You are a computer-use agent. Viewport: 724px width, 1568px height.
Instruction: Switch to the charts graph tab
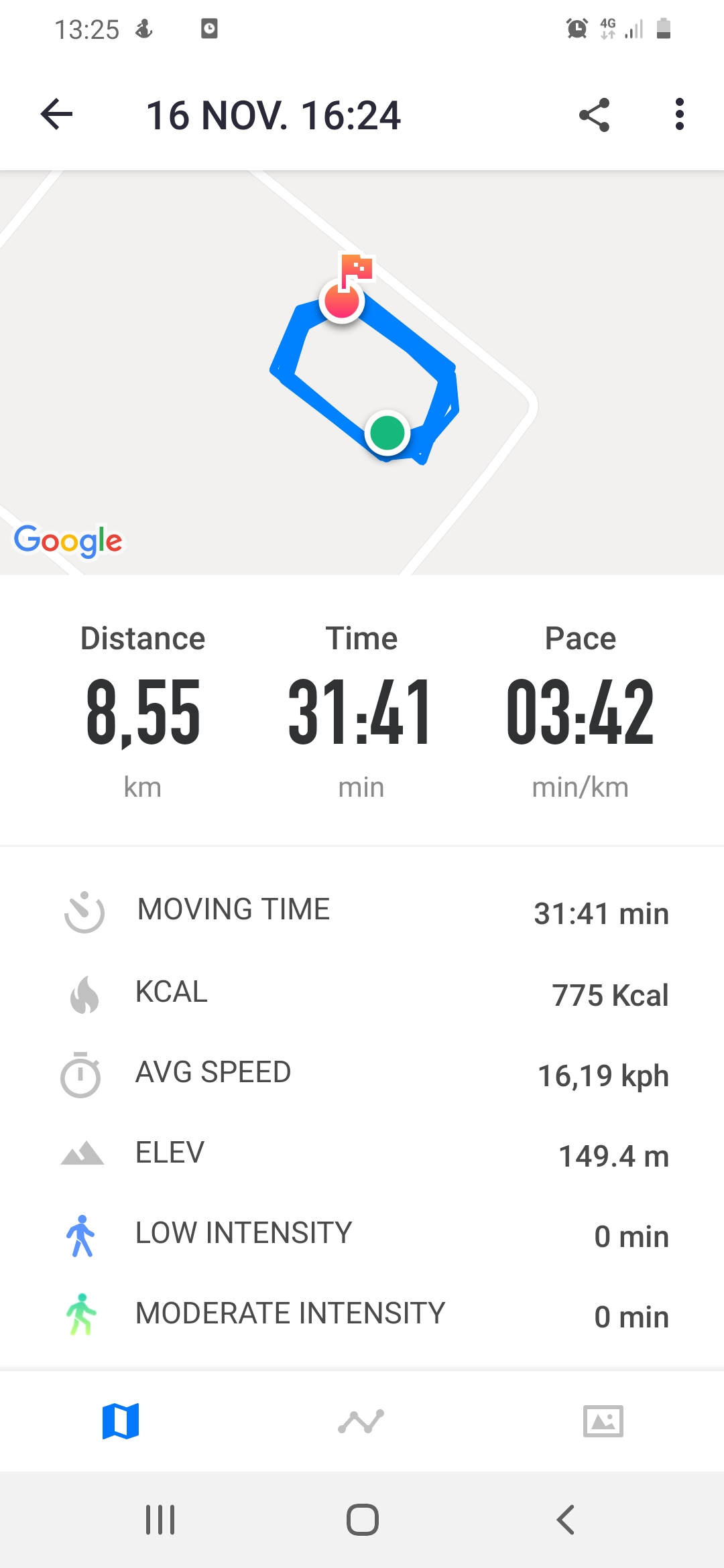361,1421
